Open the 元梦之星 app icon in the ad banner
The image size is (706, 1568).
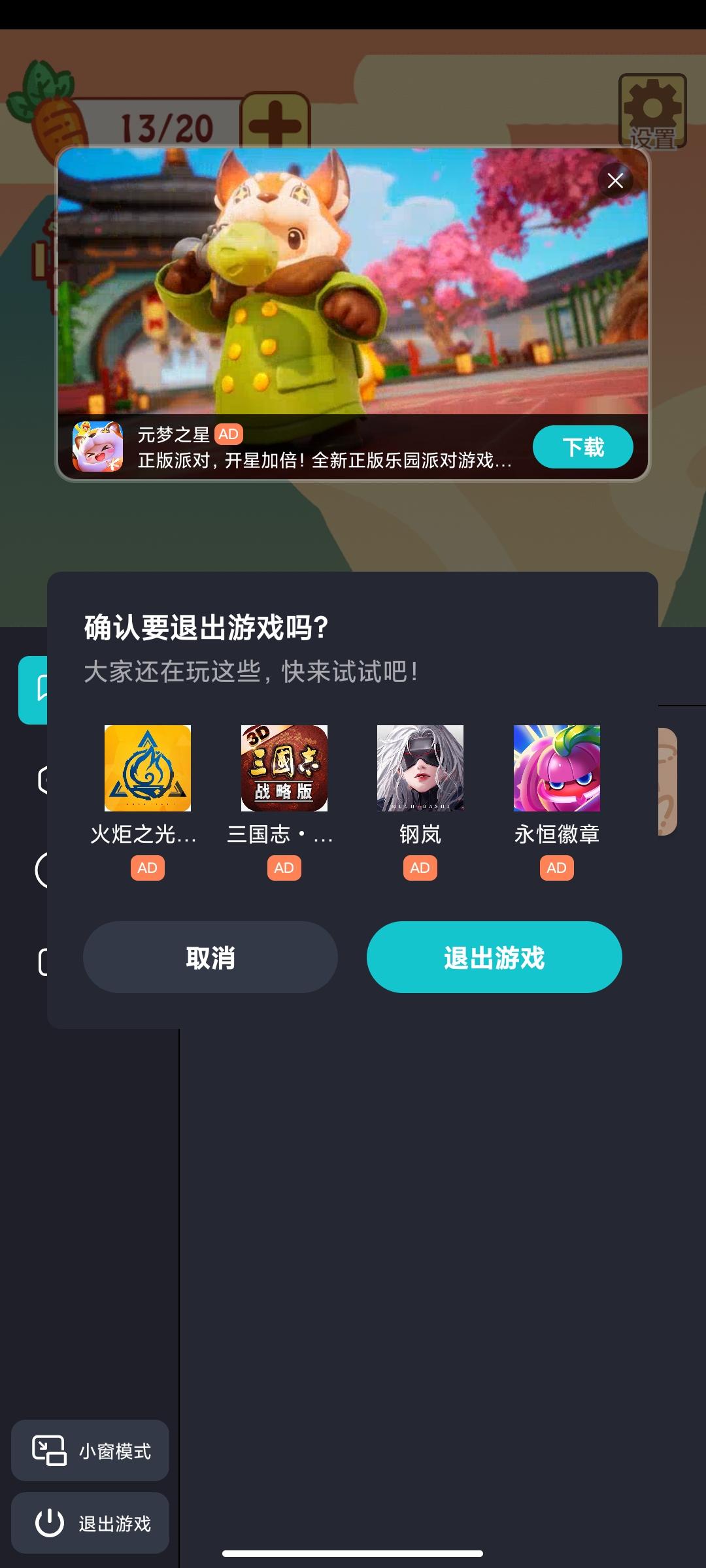tap(99, 446)
